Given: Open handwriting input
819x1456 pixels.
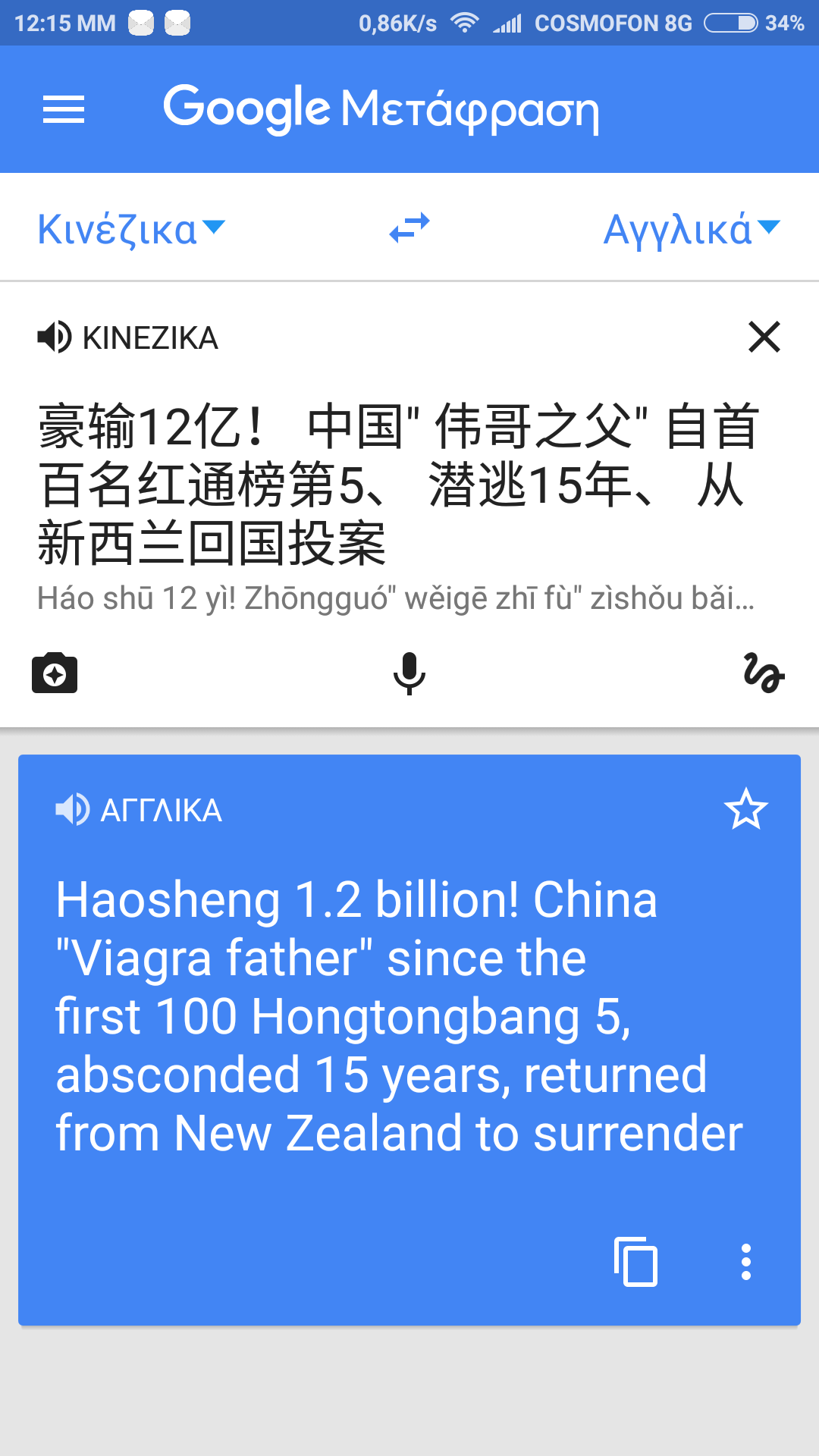Looking at the screenshot, I should [x=764, y=673].
